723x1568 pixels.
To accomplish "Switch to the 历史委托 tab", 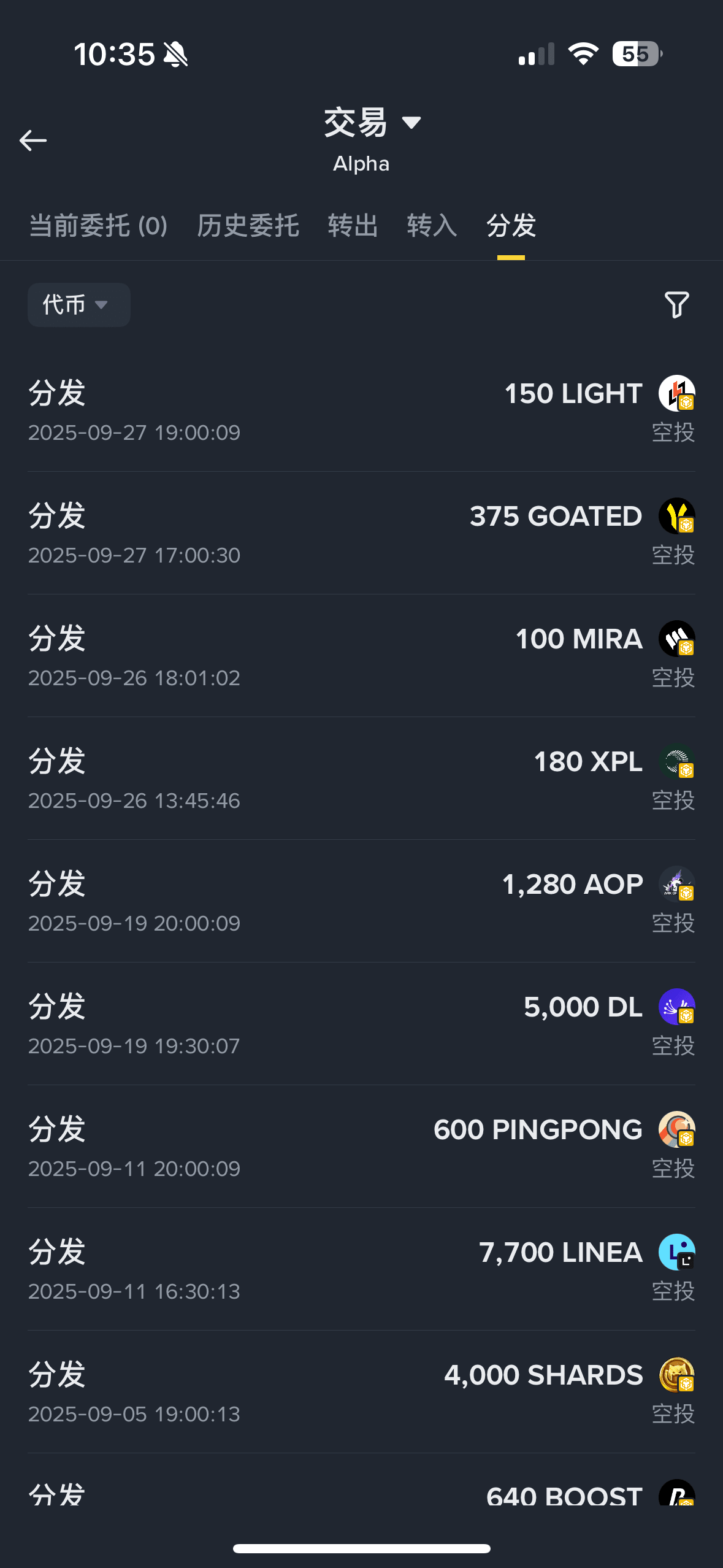I will pos(248,226).
